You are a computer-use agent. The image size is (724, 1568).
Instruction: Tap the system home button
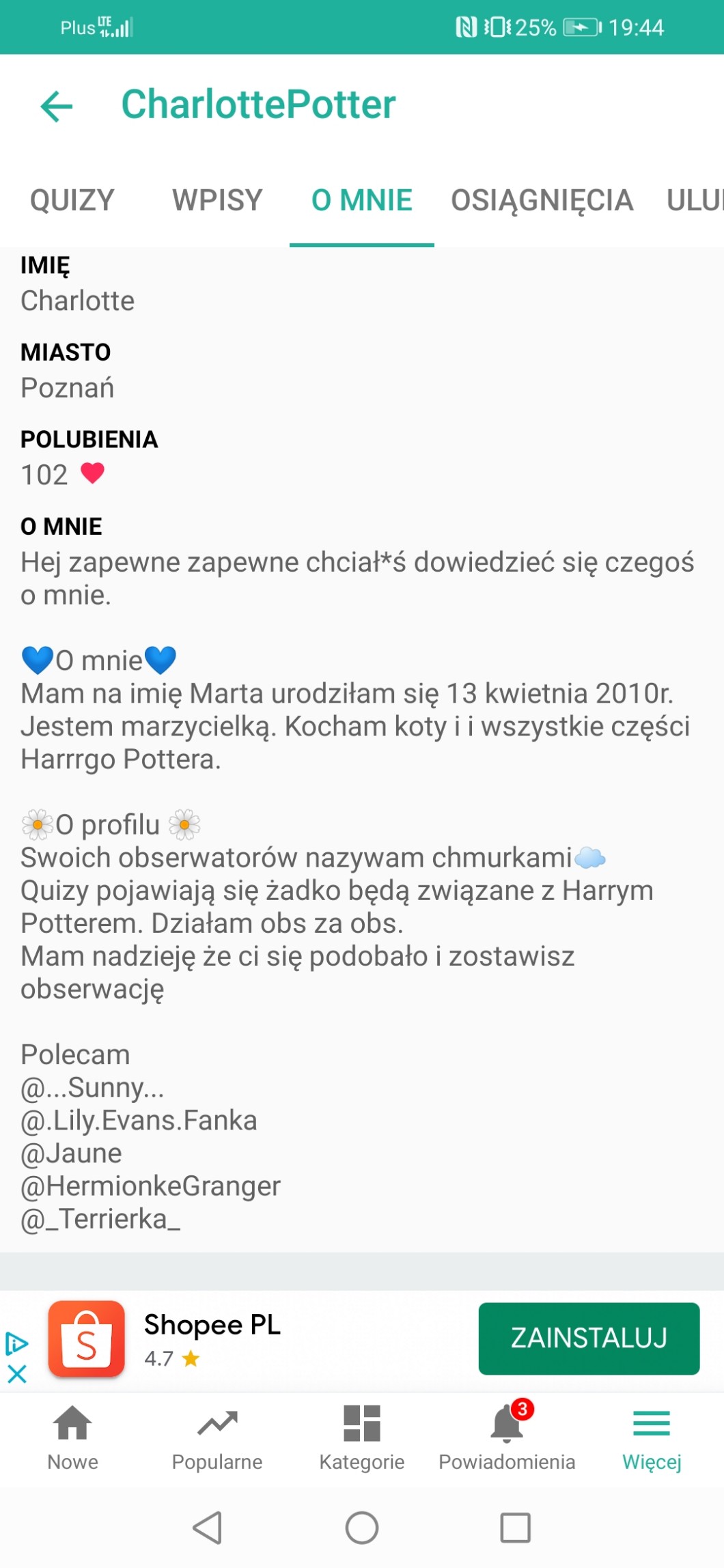362,1528
